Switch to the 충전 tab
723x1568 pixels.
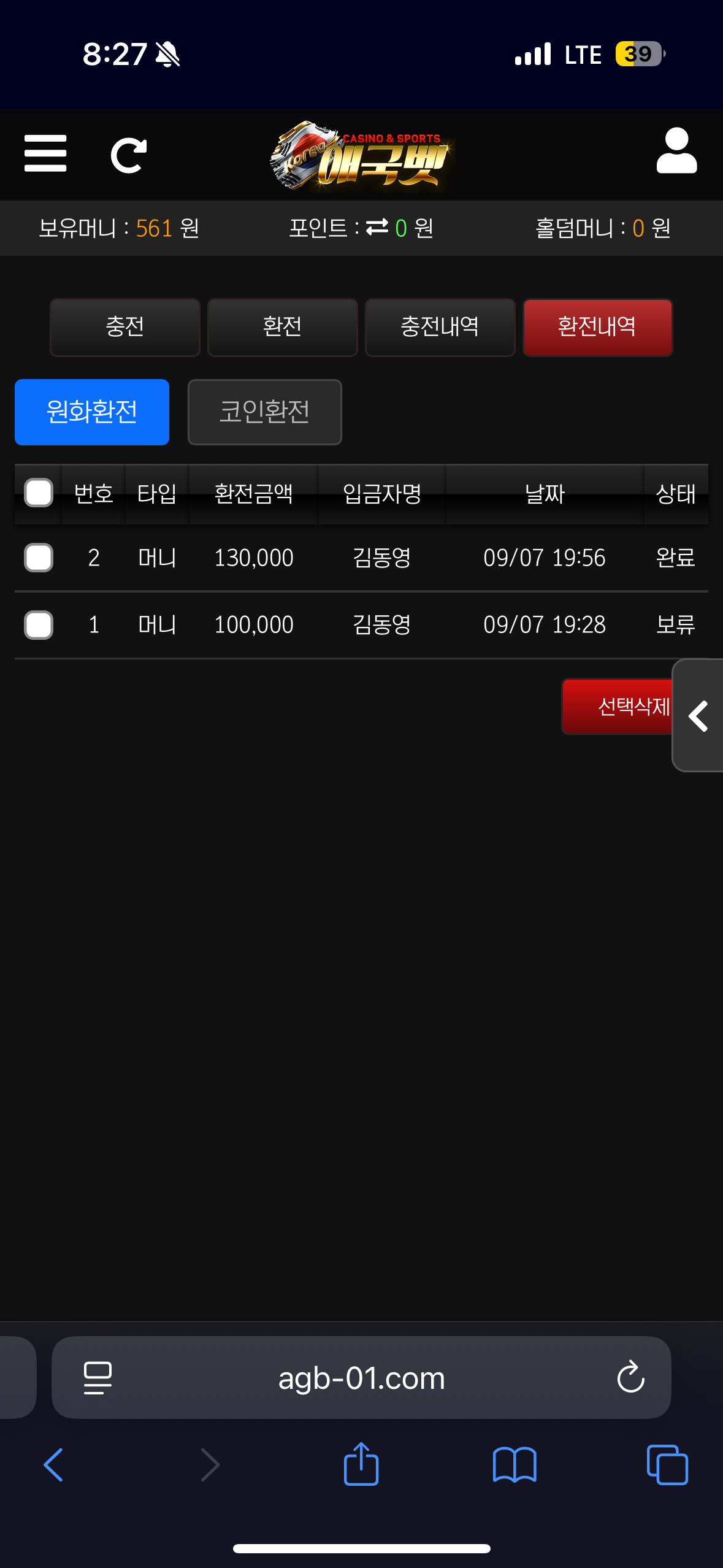[x=125, y=327]
